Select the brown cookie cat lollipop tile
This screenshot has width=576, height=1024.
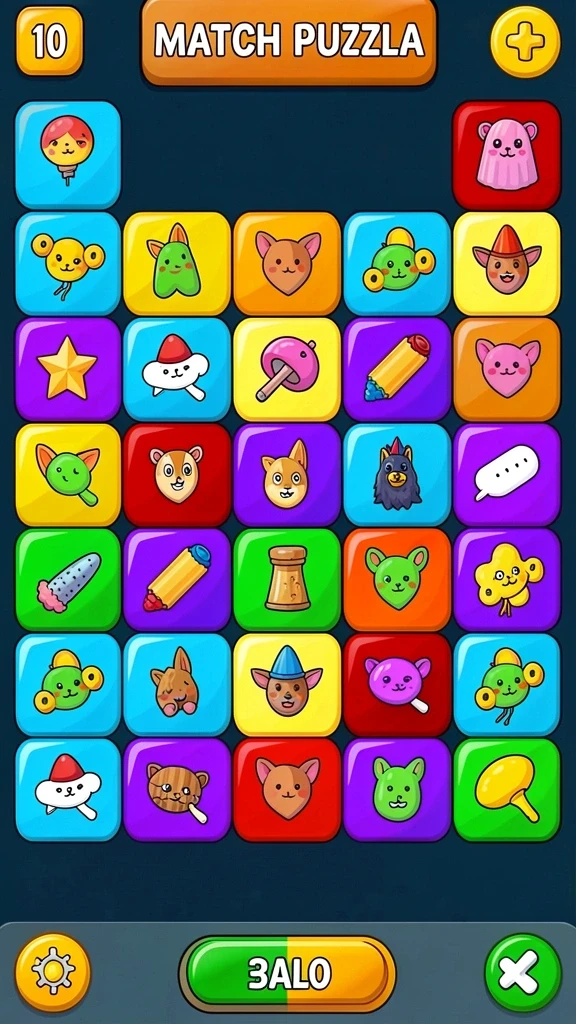[177, 790]
